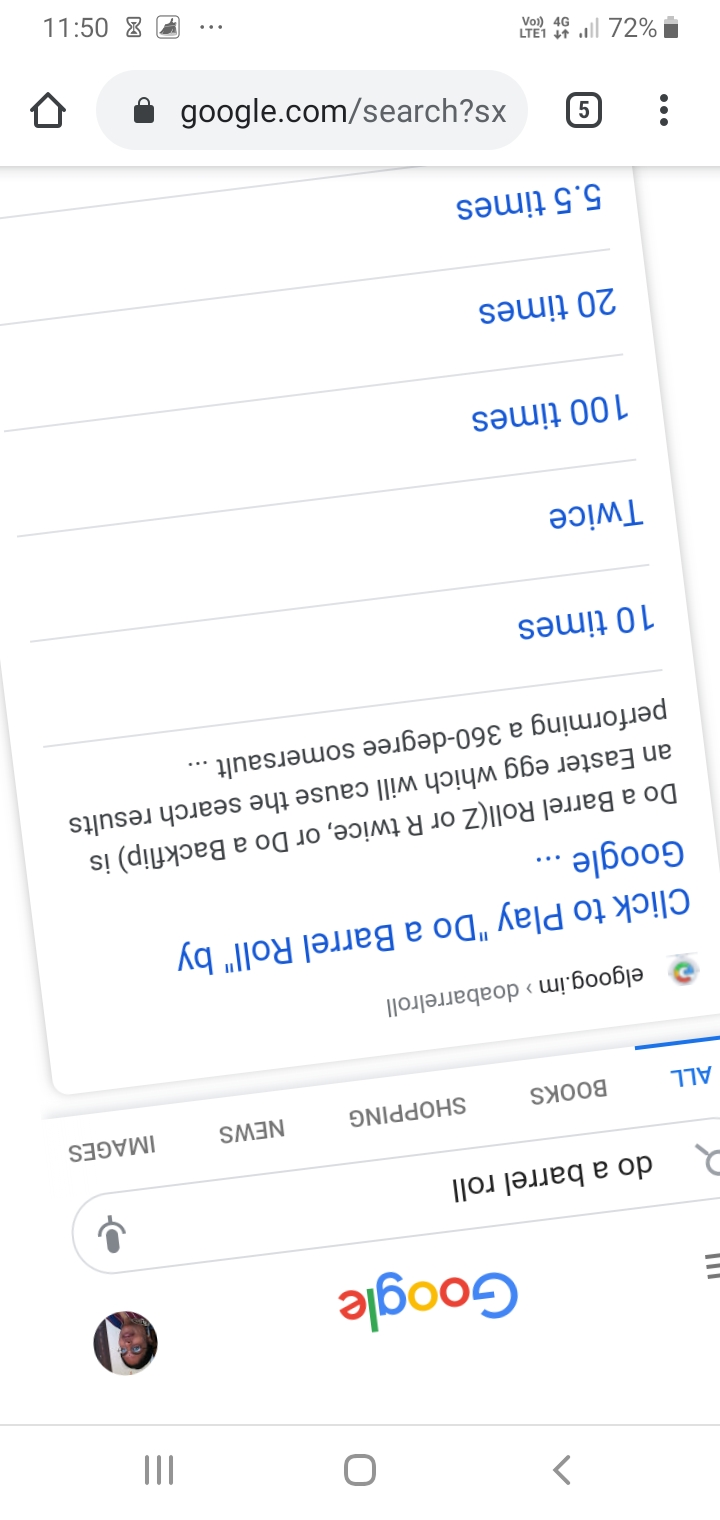Go back with the system back button
The width and height of the screenshot is (720, 1520).
[x=562, y=1470]
